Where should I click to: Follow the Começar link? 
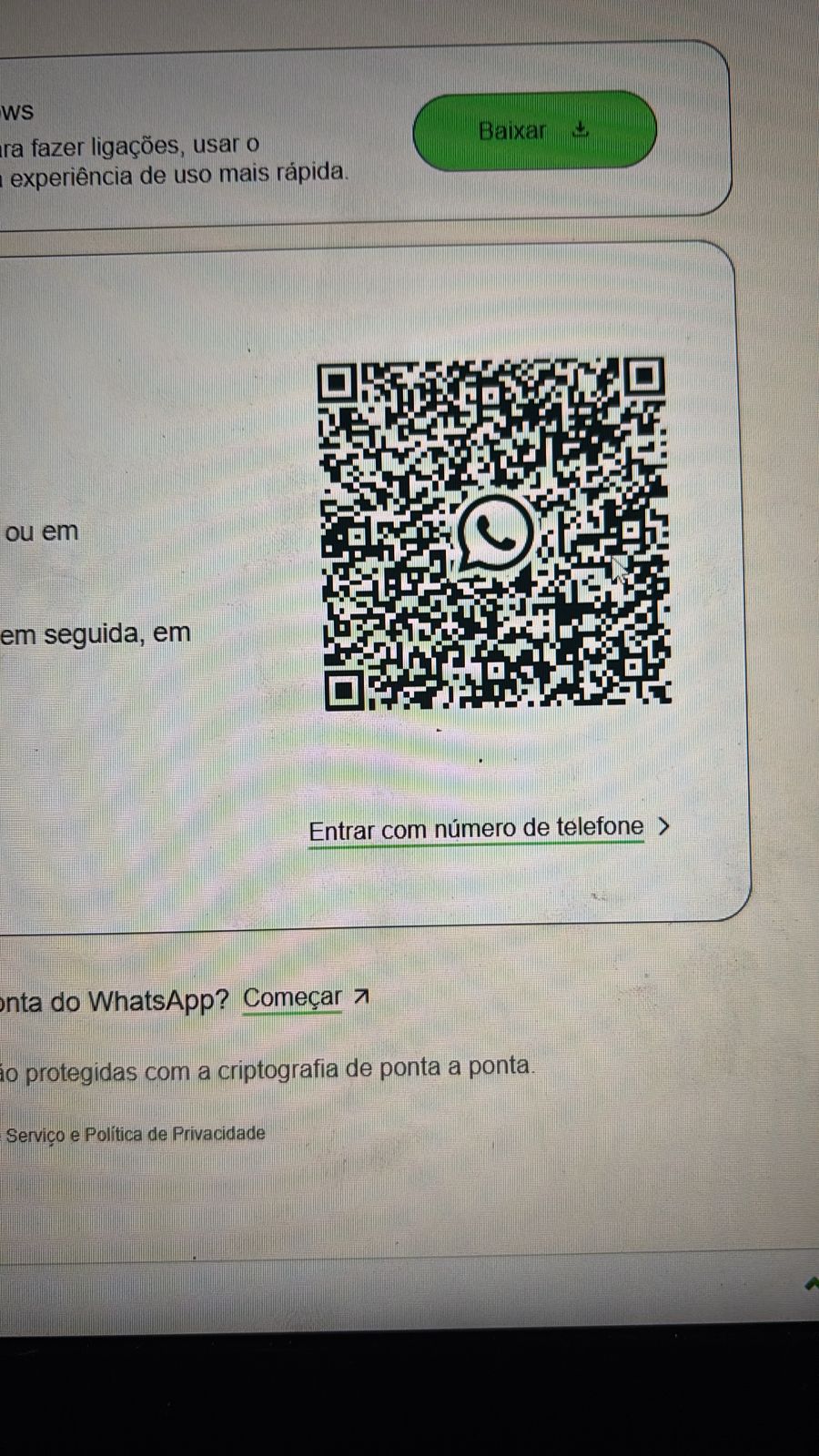(x=293, y=997)
